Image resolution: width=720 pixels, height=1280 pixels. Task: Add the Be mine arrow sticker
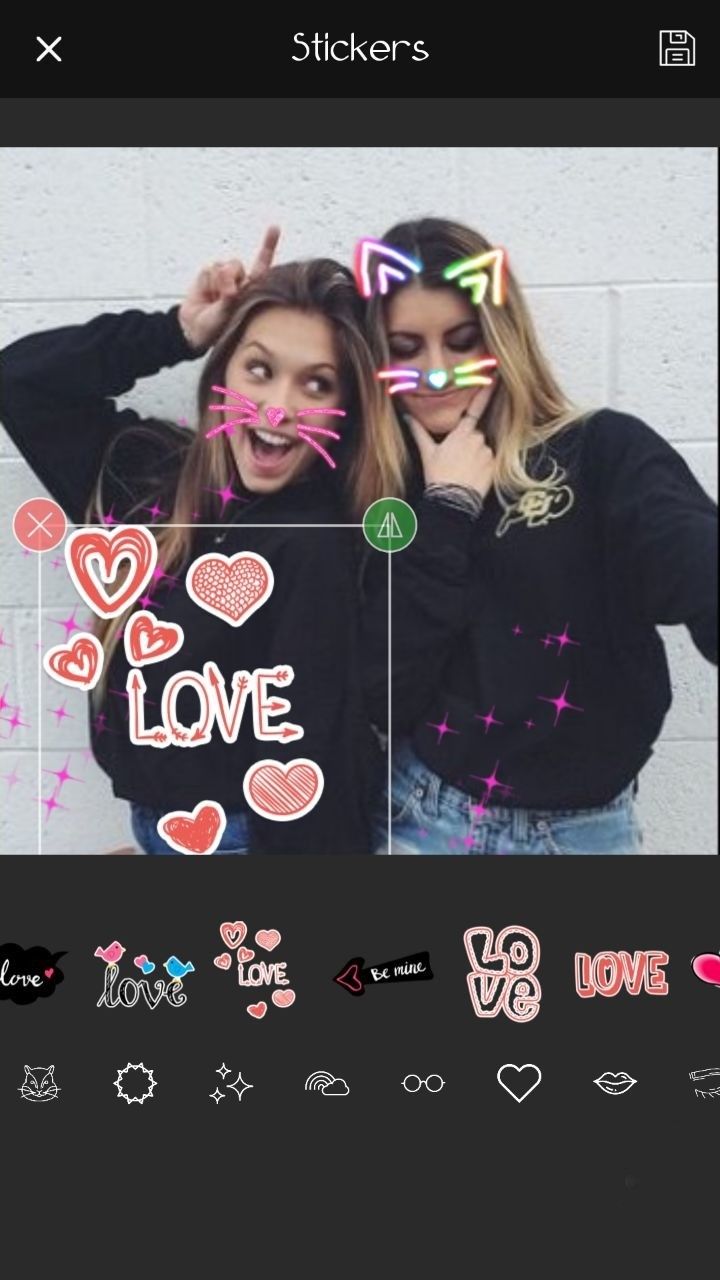383,972
